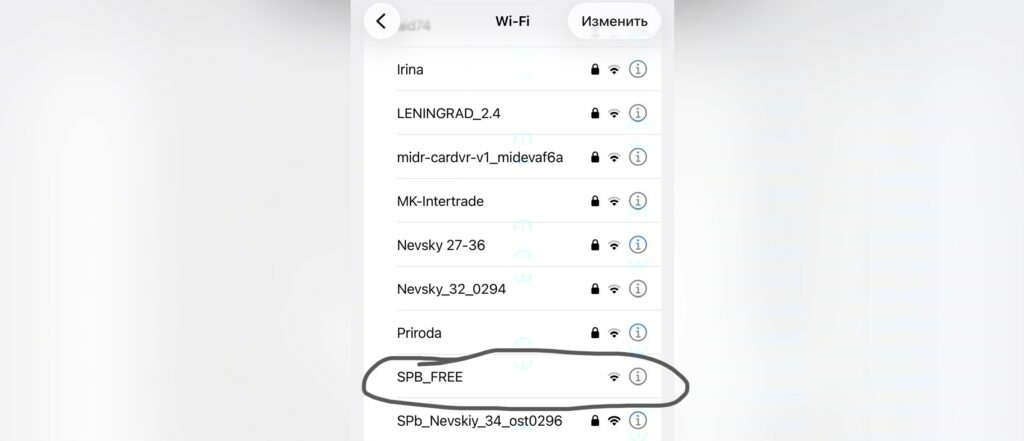Show details for LENINGRAD_2.4
This screenshot has width=1024, height=441.
coord(638,113)
